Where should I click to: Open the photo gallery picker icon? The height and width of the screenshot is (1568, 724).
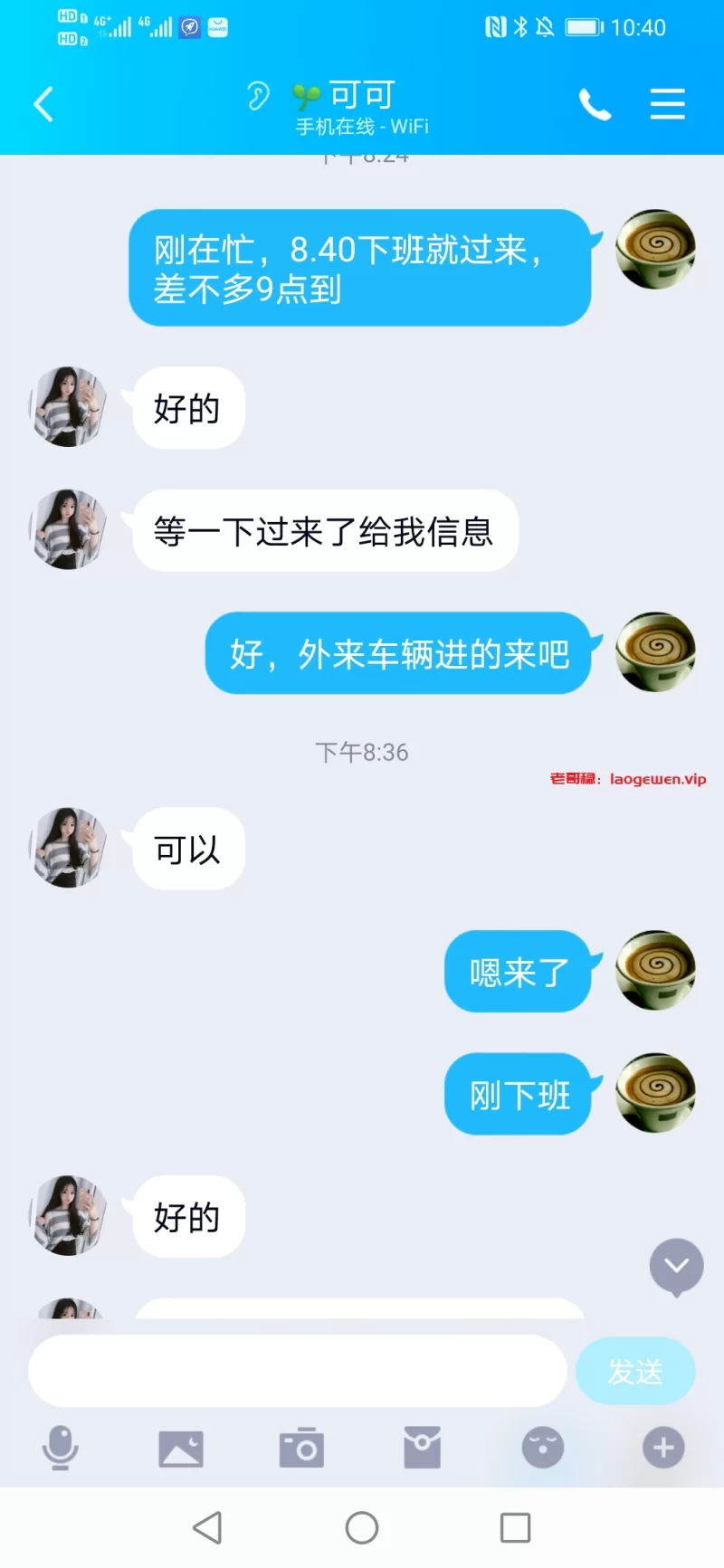point(181,1448)
